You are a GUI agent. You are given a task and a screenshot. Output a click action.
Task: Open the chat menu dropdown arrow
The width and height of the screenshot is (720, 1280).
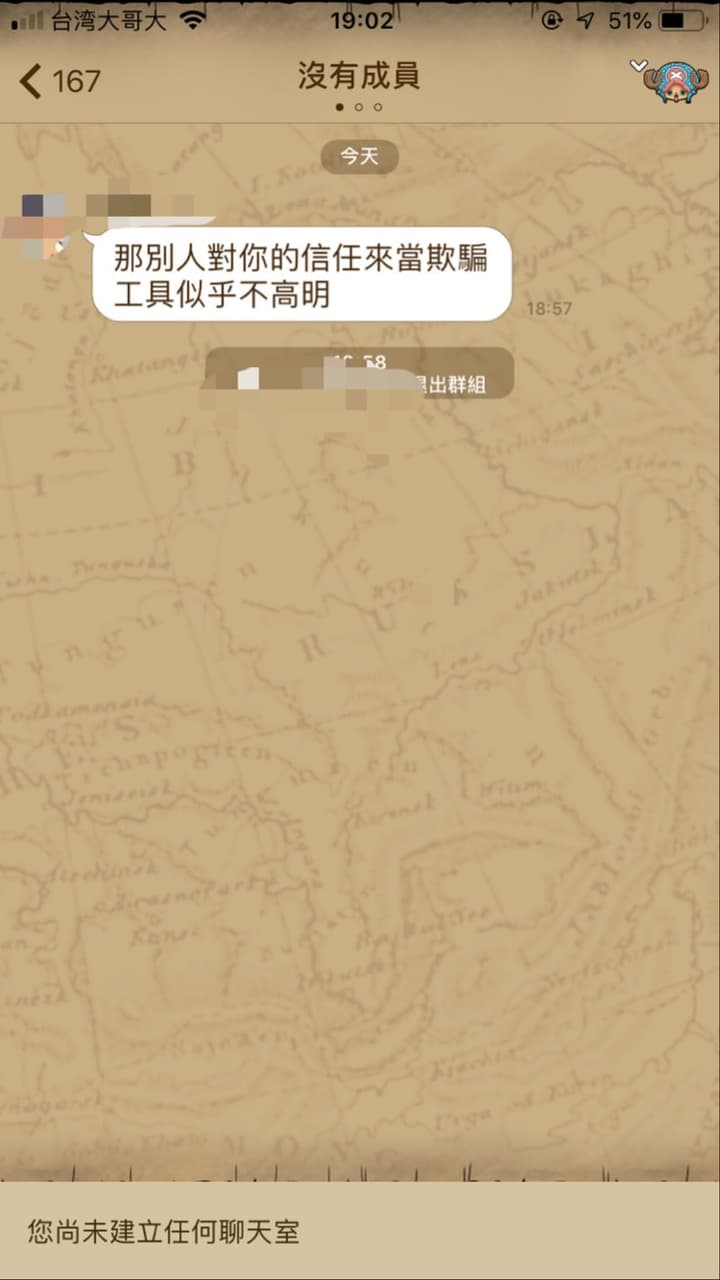point(638,66)
